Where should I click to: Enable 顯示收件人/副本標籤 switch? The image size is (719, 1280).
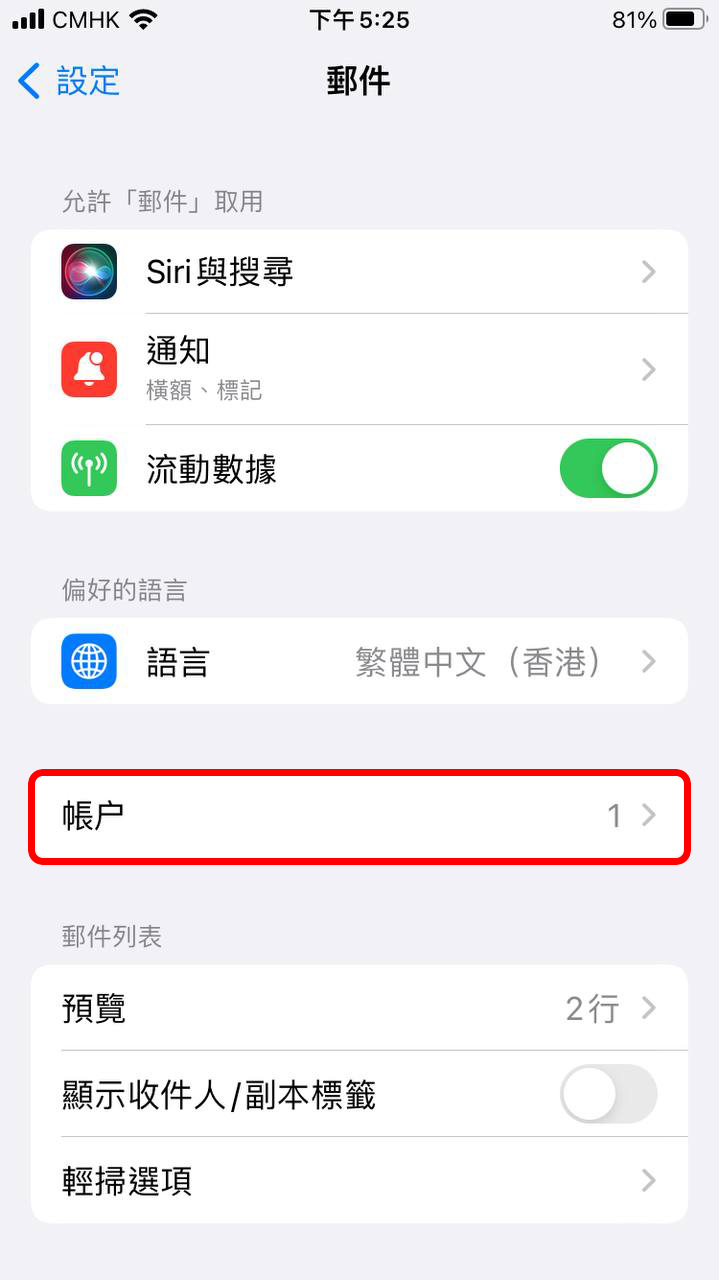pos(607,1094)
